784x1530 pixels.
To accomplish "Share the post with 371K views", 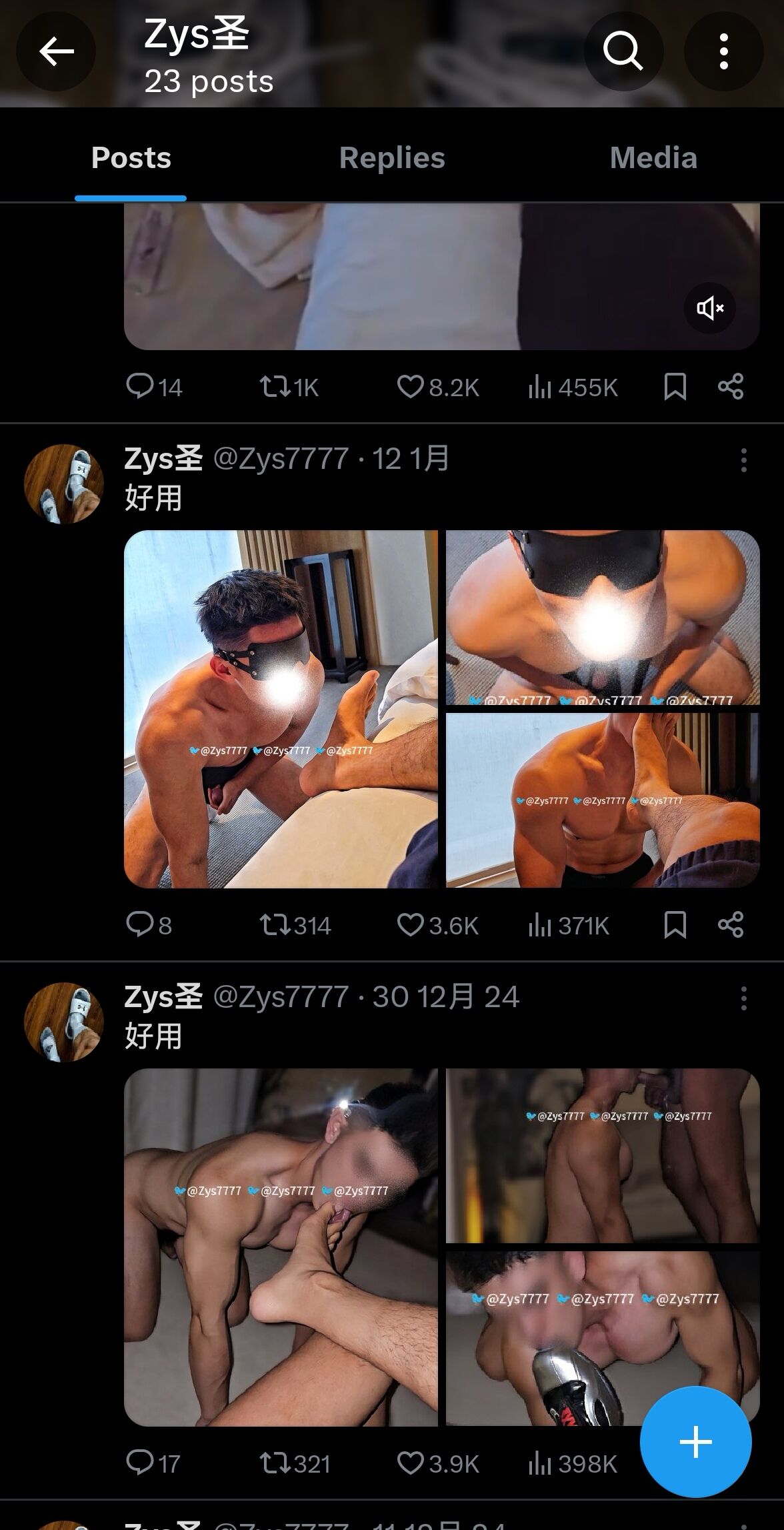I will click(731, 925).
